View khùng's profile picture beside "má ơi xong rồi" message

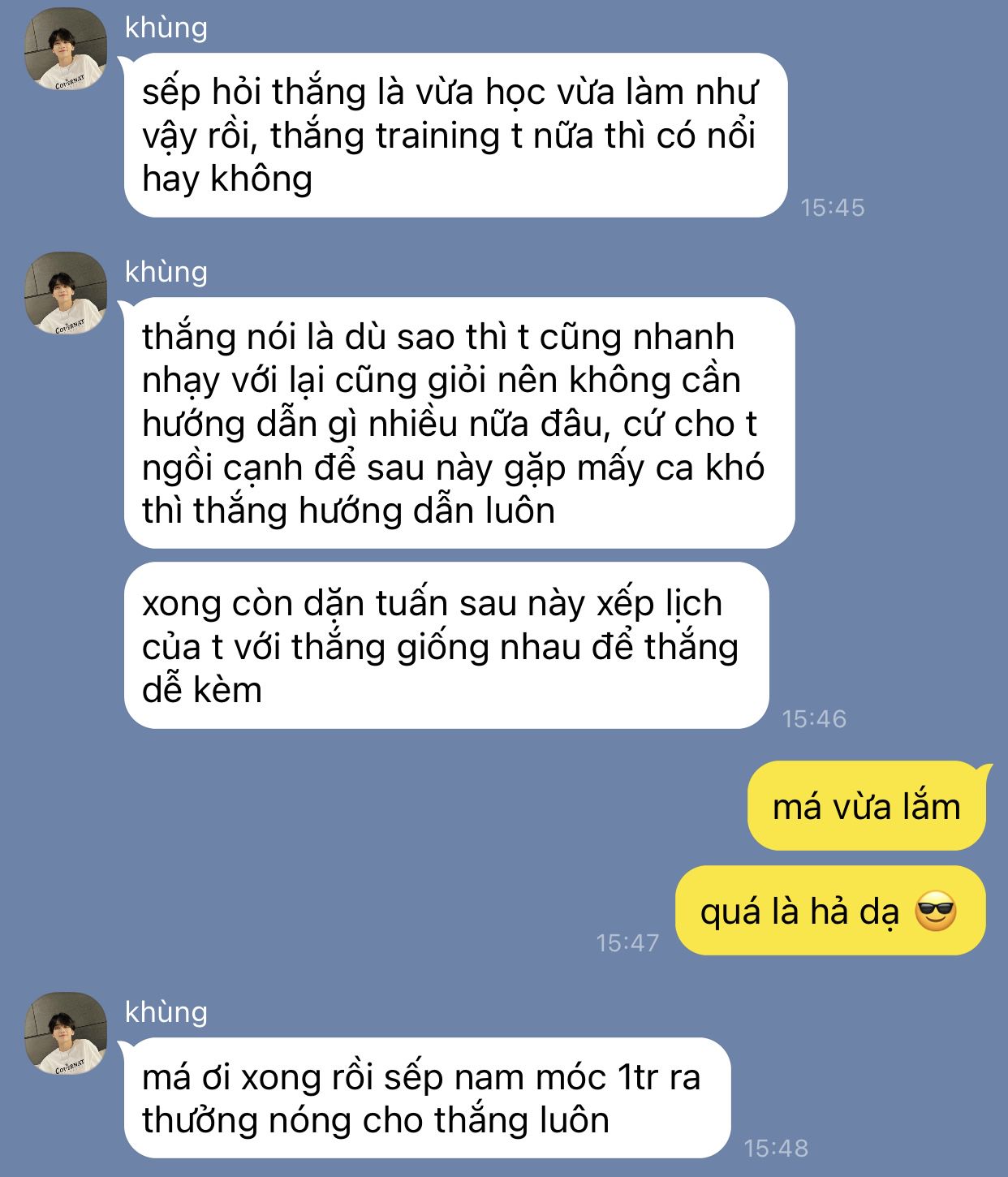tap(66, 1033)
